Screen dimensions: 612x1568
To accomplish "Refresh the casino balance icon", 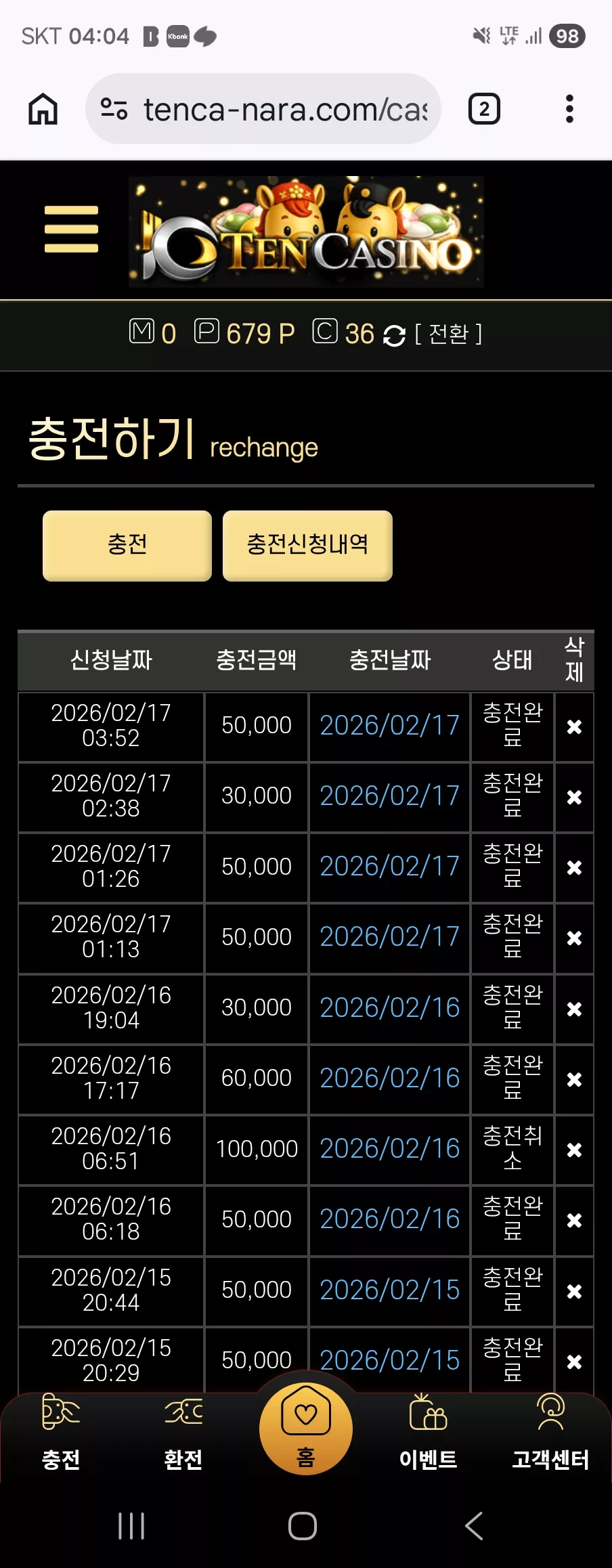I will pos(394,335).
